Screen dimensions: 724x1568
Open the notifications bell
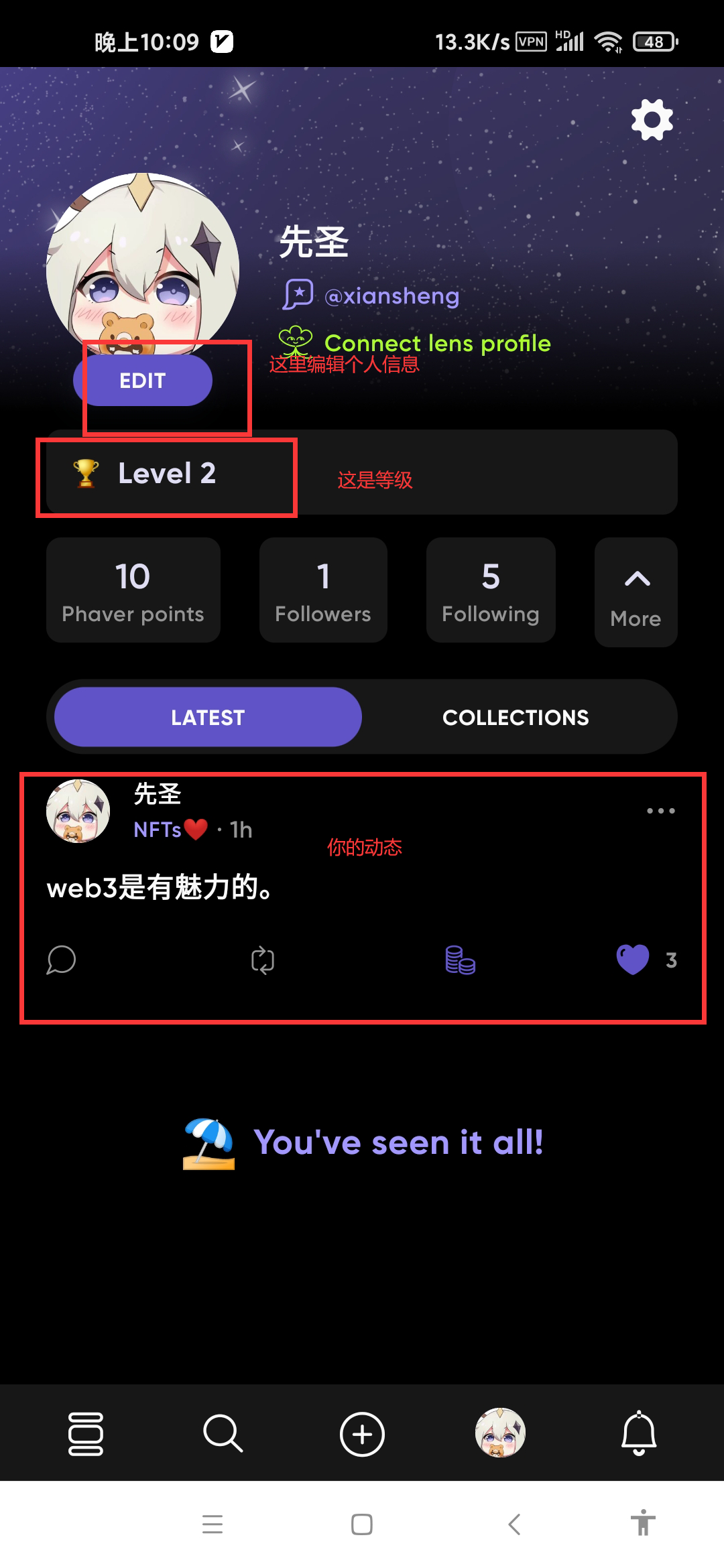pyautogui.click(x=639, y=1434)
